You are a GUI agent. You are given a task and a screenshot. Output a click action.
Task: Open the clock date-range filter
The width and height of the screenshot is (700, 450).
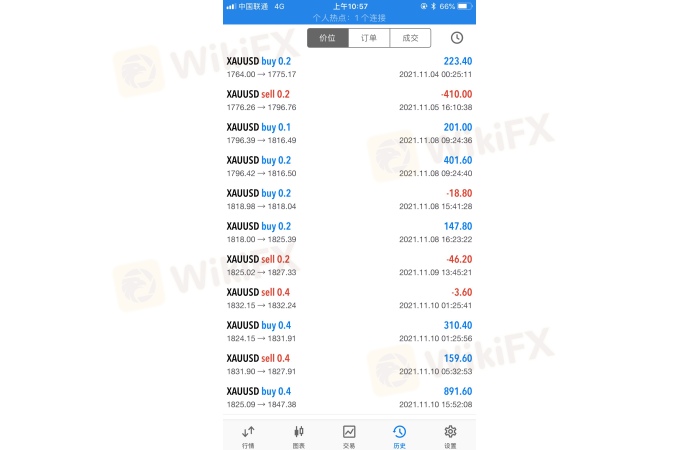pyautogui.click(x=457, y=38)
